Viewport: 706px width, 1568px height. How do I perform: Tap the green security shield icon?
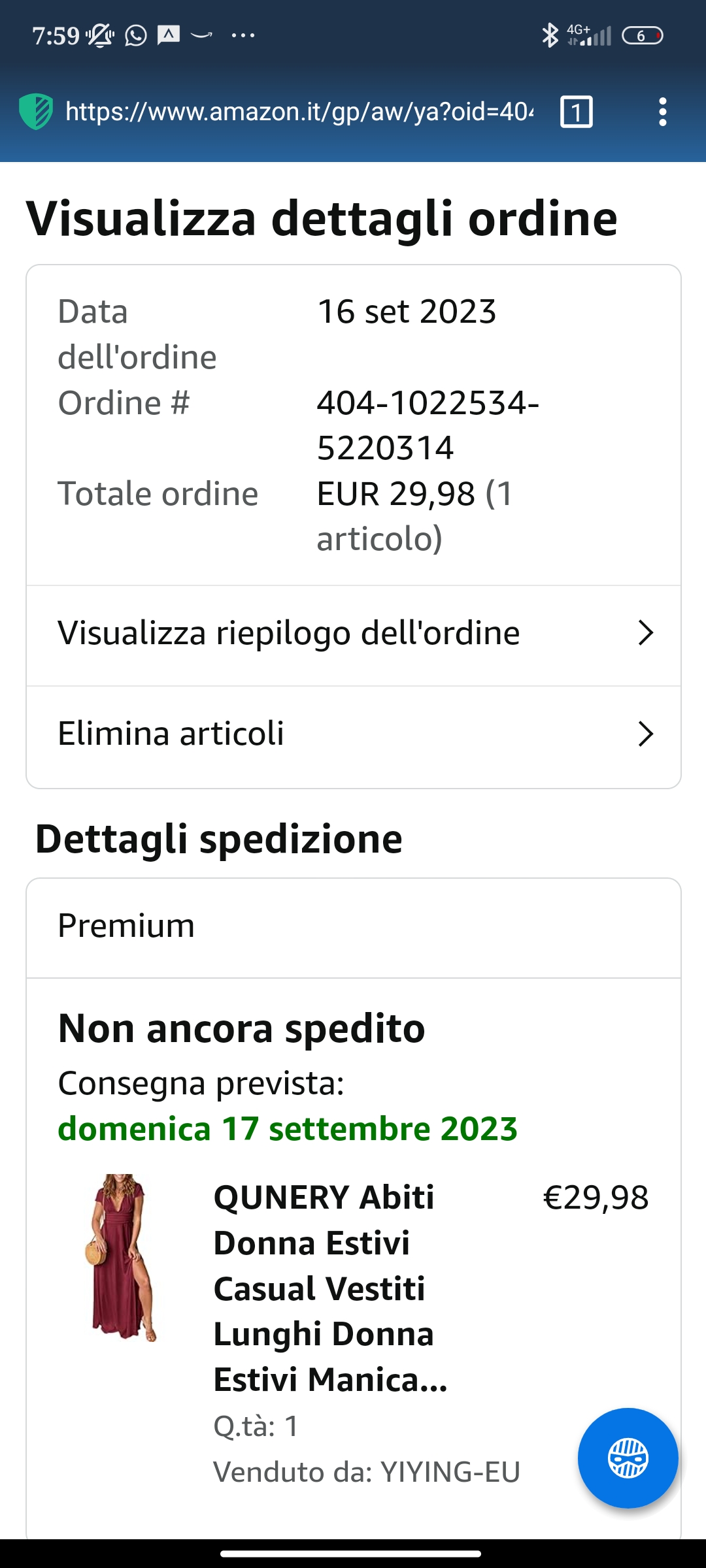pos(36,112)
